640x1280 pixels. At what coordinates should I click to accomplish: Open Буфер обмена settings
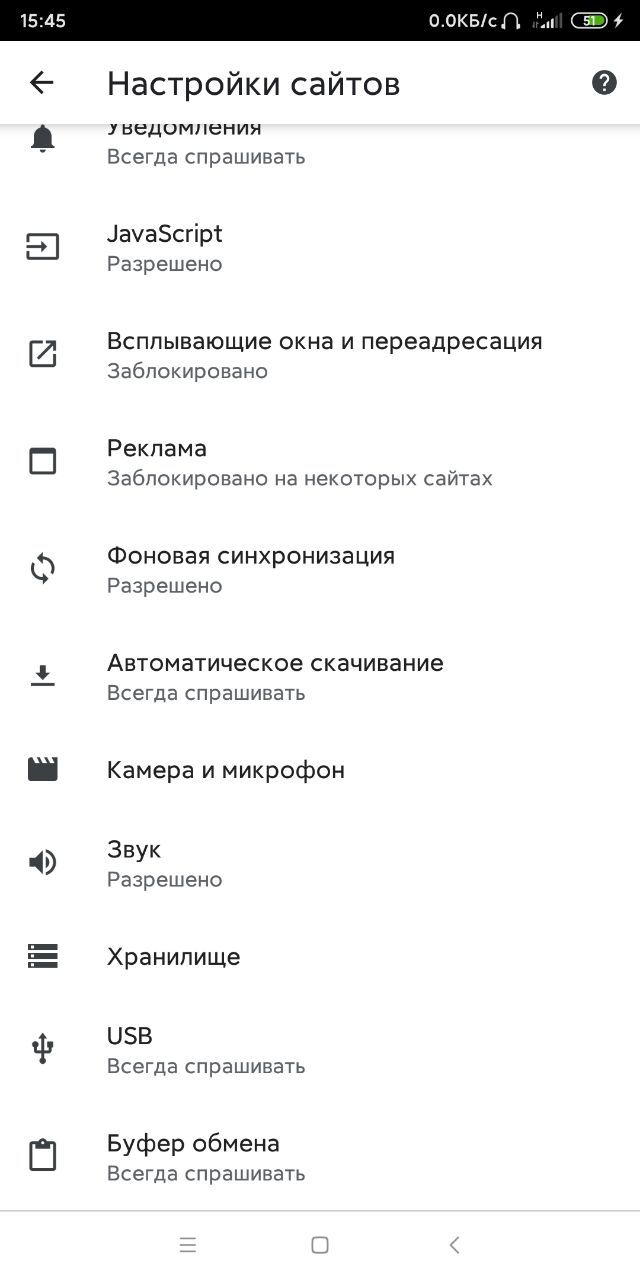(320, 1156)
